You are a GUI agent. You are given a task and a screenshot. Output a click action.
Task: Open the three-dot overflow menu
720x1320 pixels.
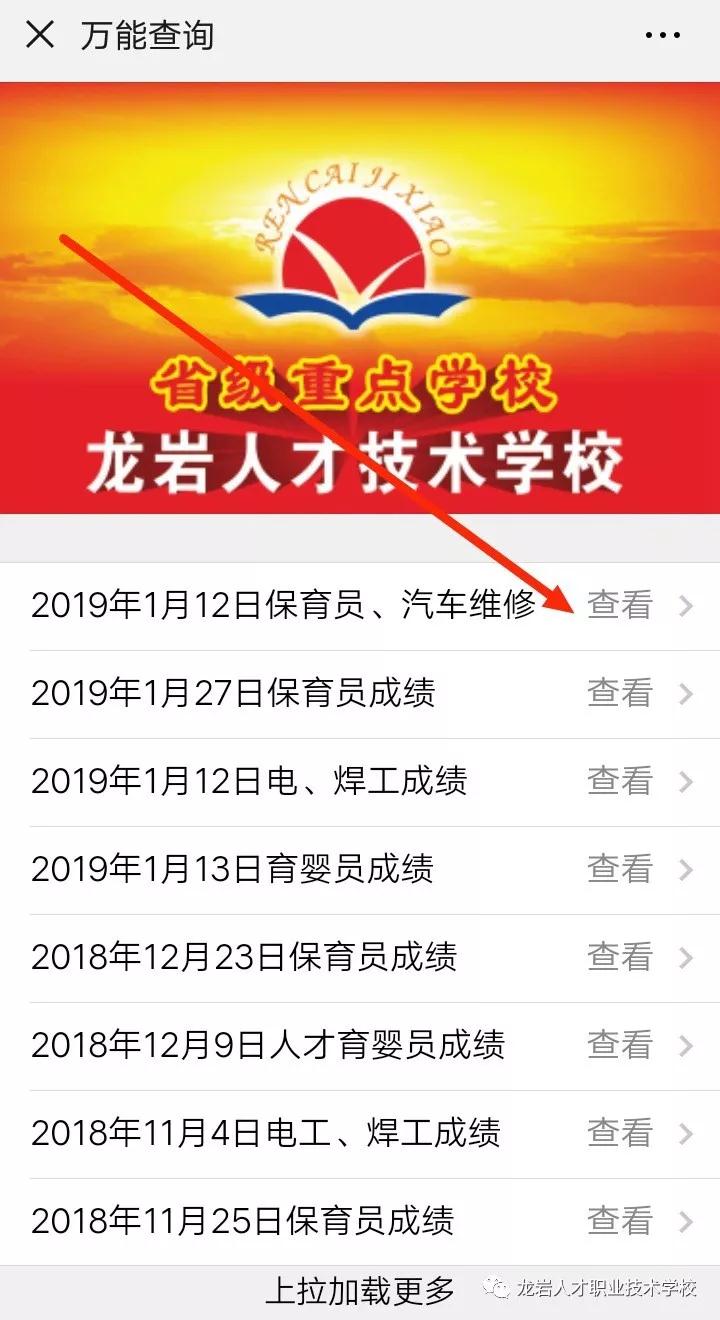pos(662,36)
